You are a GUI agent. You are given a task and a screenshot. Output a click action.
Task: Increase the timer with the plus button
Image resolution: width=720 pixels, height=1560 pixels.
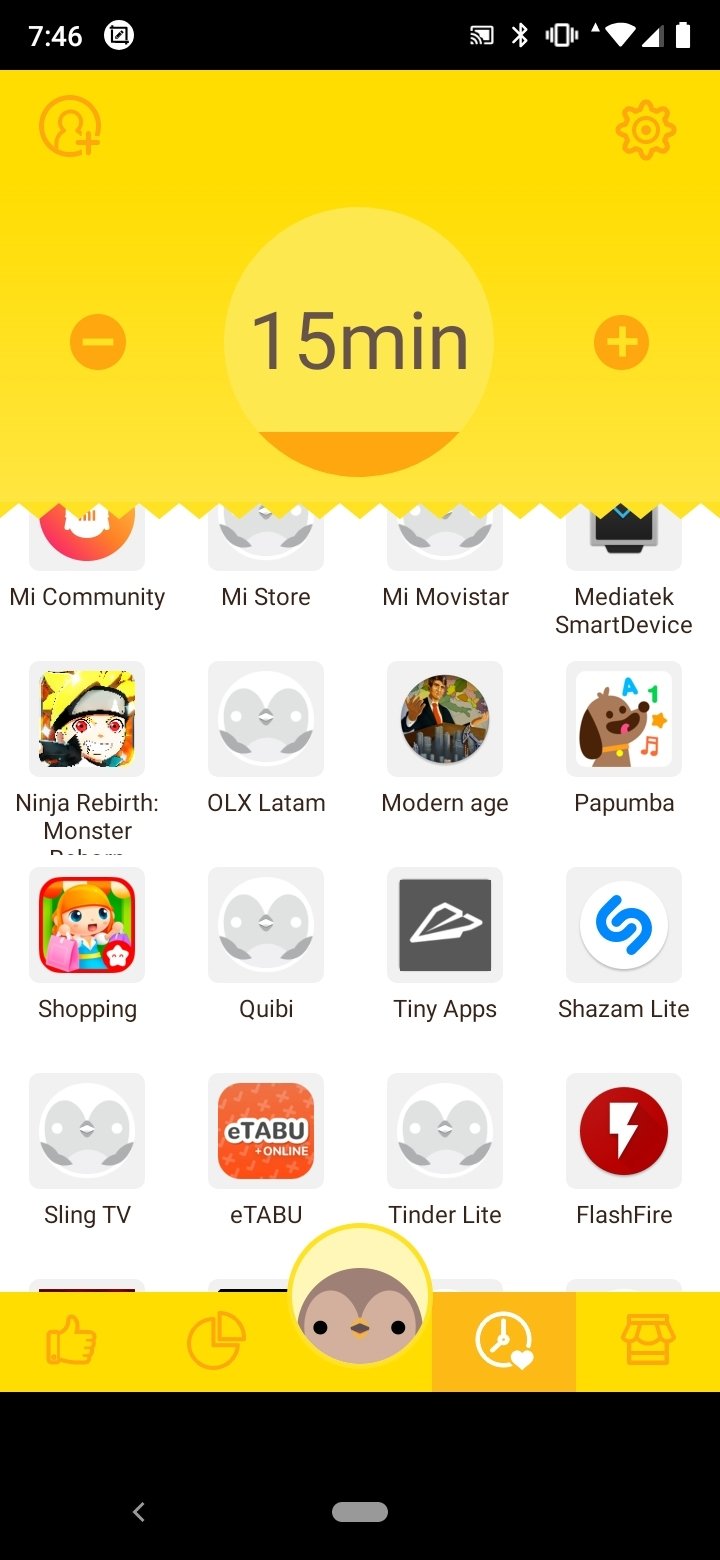point(621,343)
